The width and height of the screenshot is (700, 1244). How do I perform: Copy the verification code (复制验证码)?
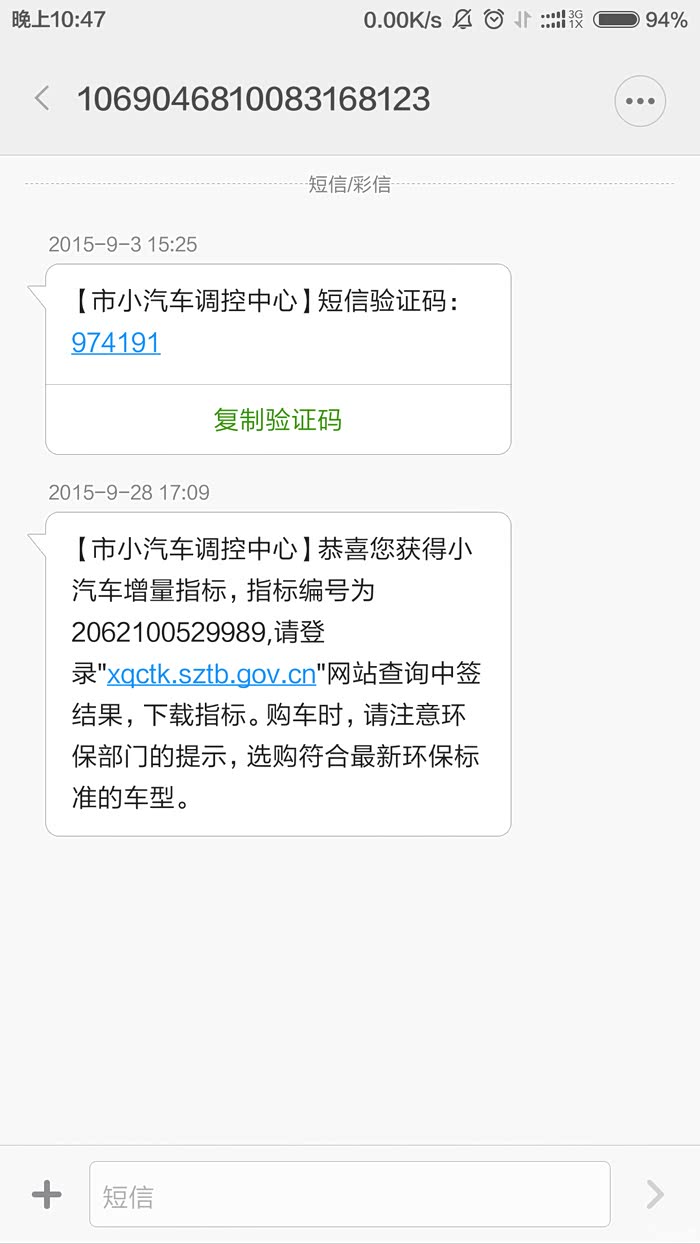click(278, 420)
